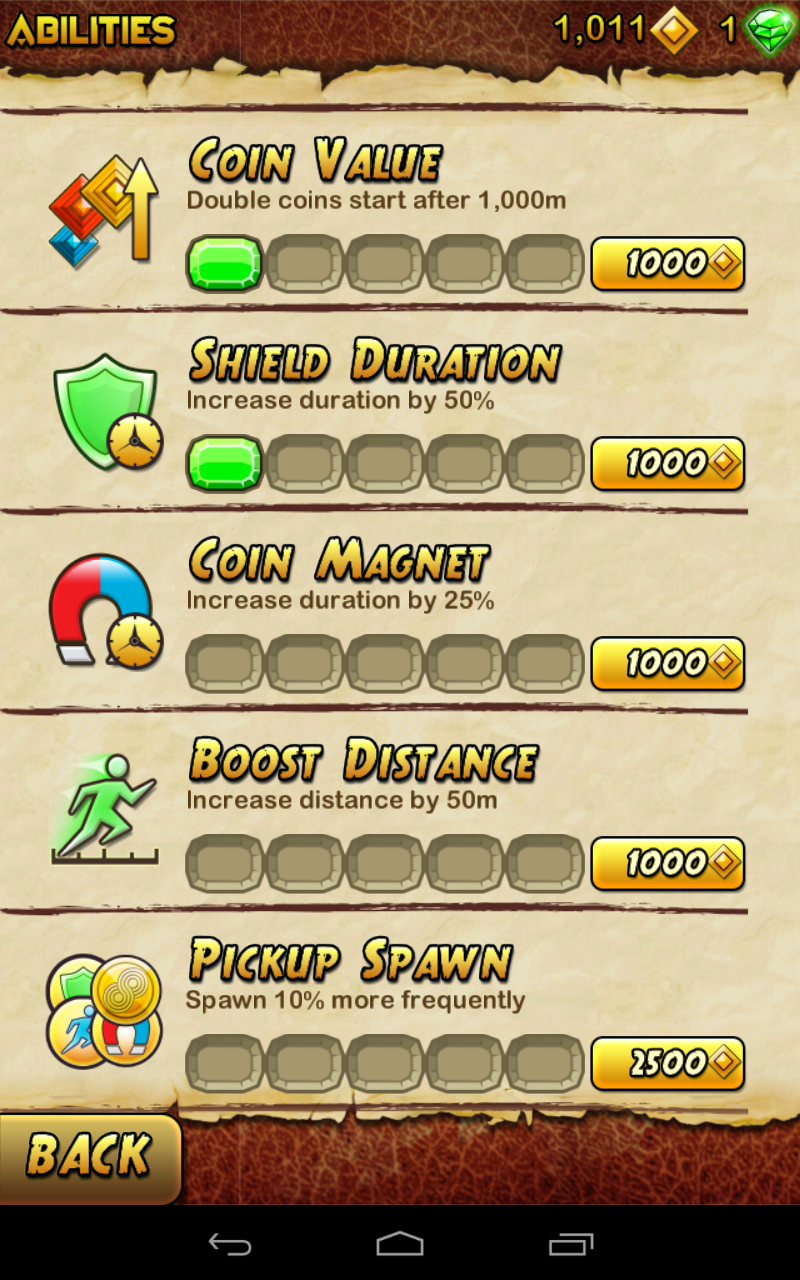Buy Coin Value upgrade for 1000
The height and width of the screenshot is (1280, 800).
click(x=667, y=264)
